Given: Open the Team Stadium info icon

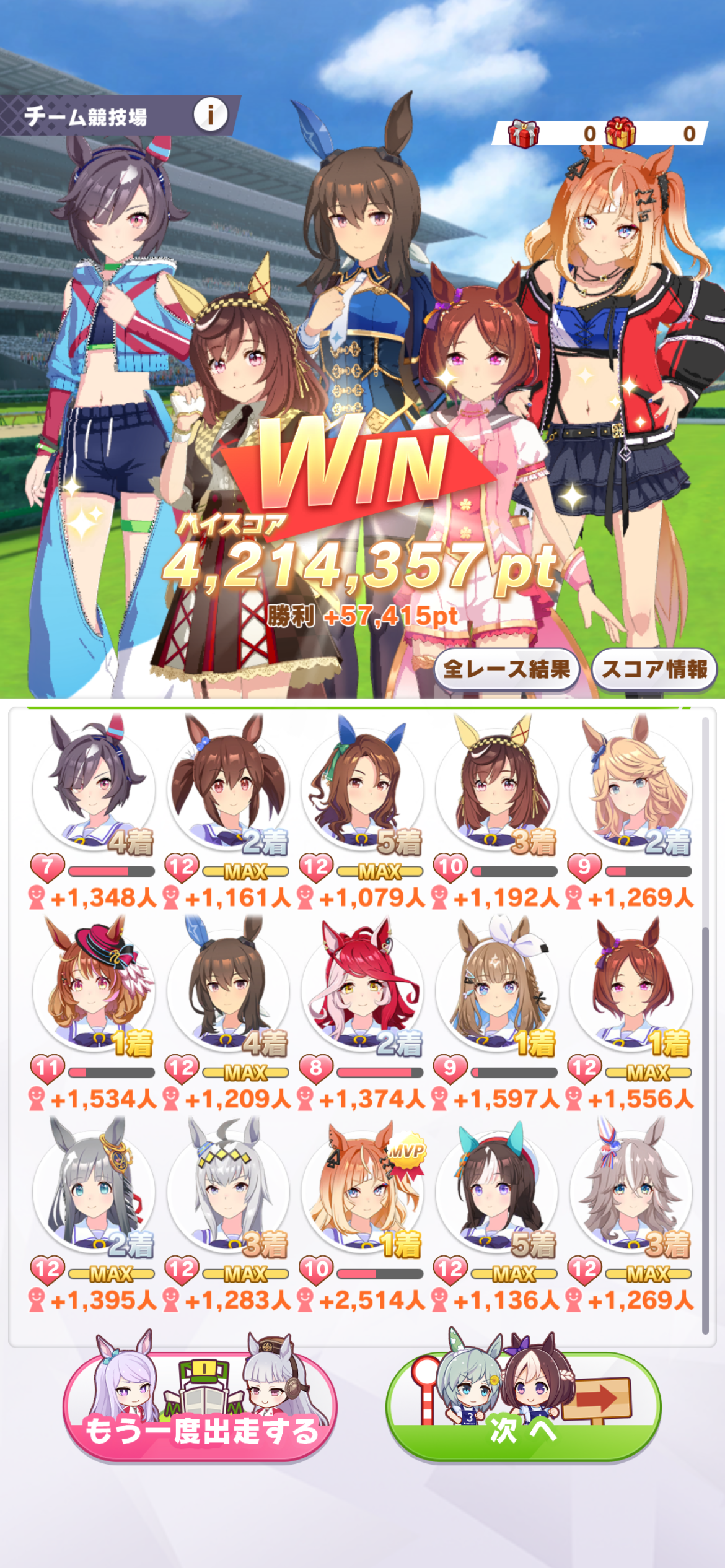Looking at the screenshot, I should click(x=210, y=115).
